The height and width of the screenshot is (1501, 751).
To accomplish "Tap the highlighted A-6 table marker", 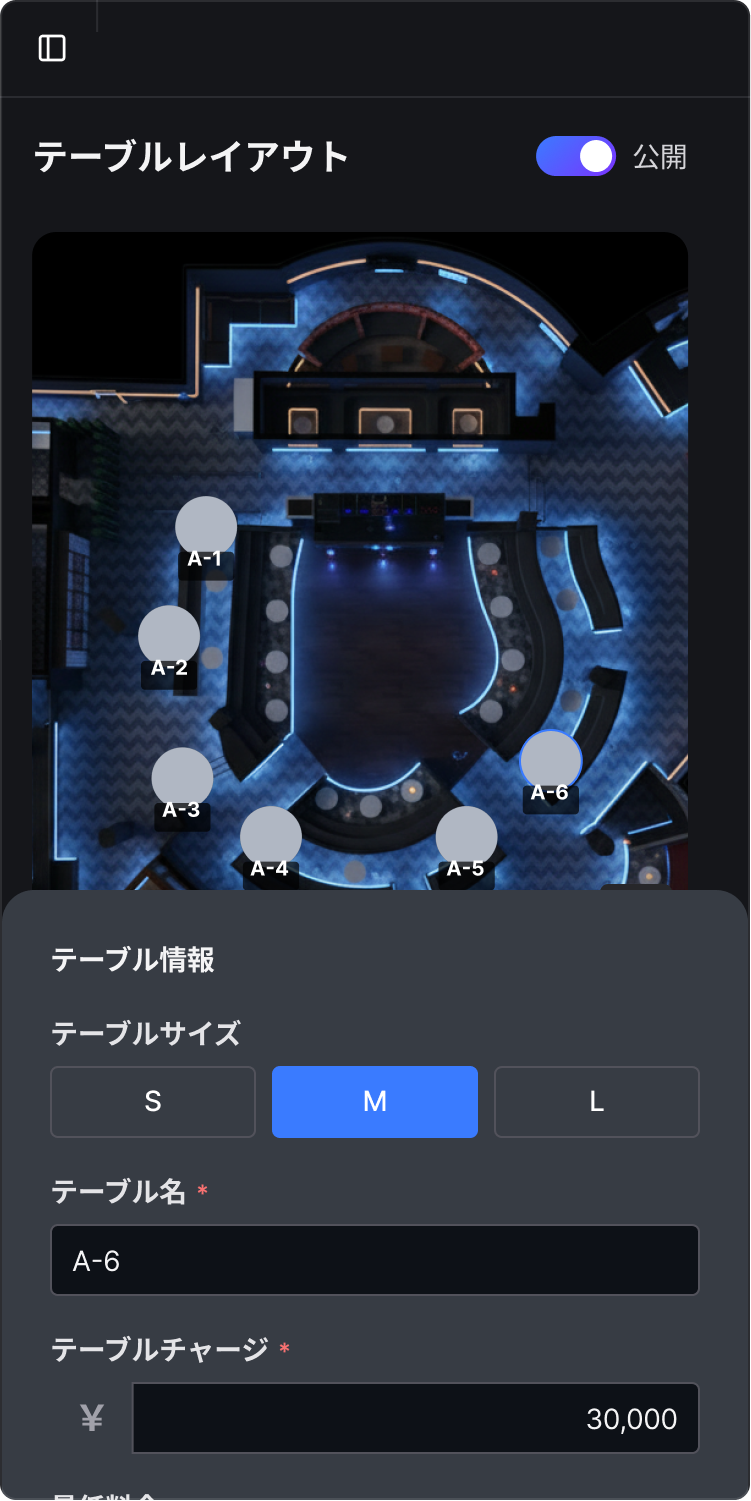I will pyautogui.click(x=550, y=761).
